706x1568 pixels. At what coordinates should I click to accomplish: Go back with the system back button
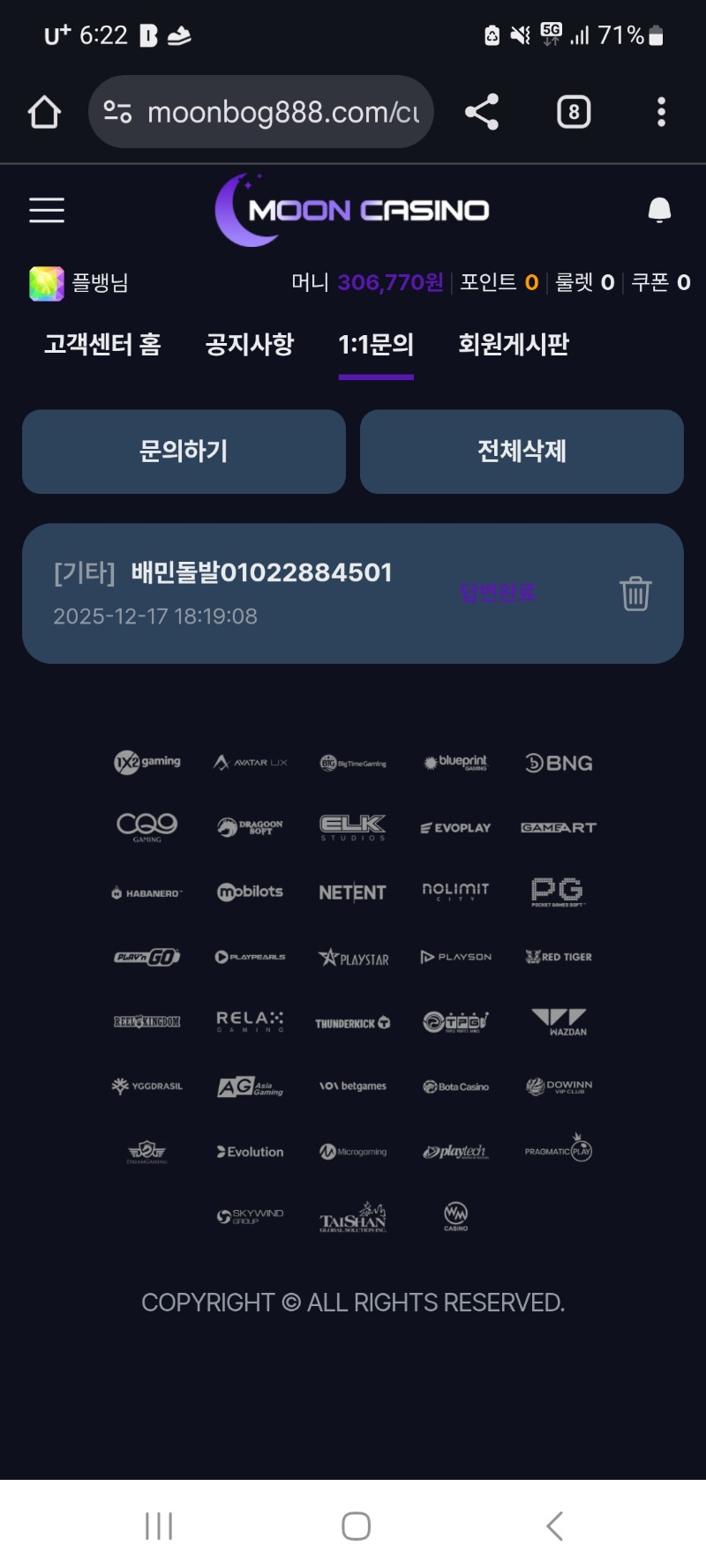[x=554, y=1526]
